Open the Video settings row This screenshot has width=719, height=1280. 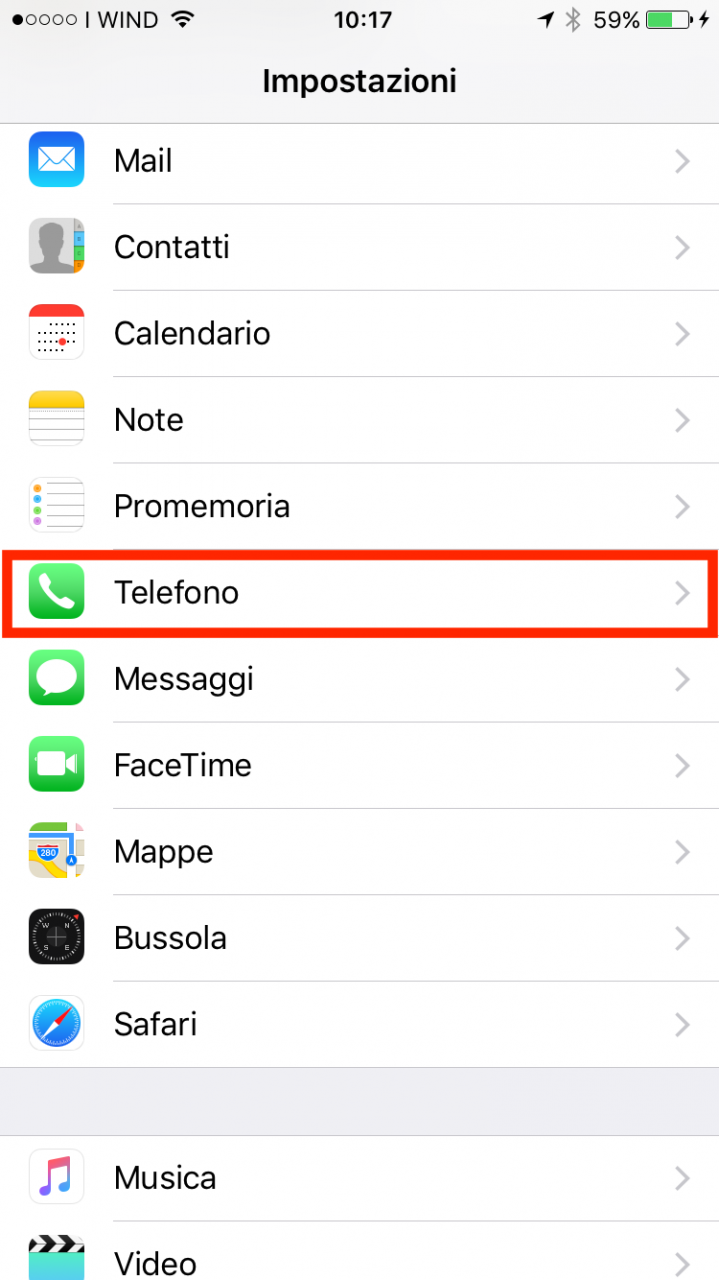coord(359,1251)
